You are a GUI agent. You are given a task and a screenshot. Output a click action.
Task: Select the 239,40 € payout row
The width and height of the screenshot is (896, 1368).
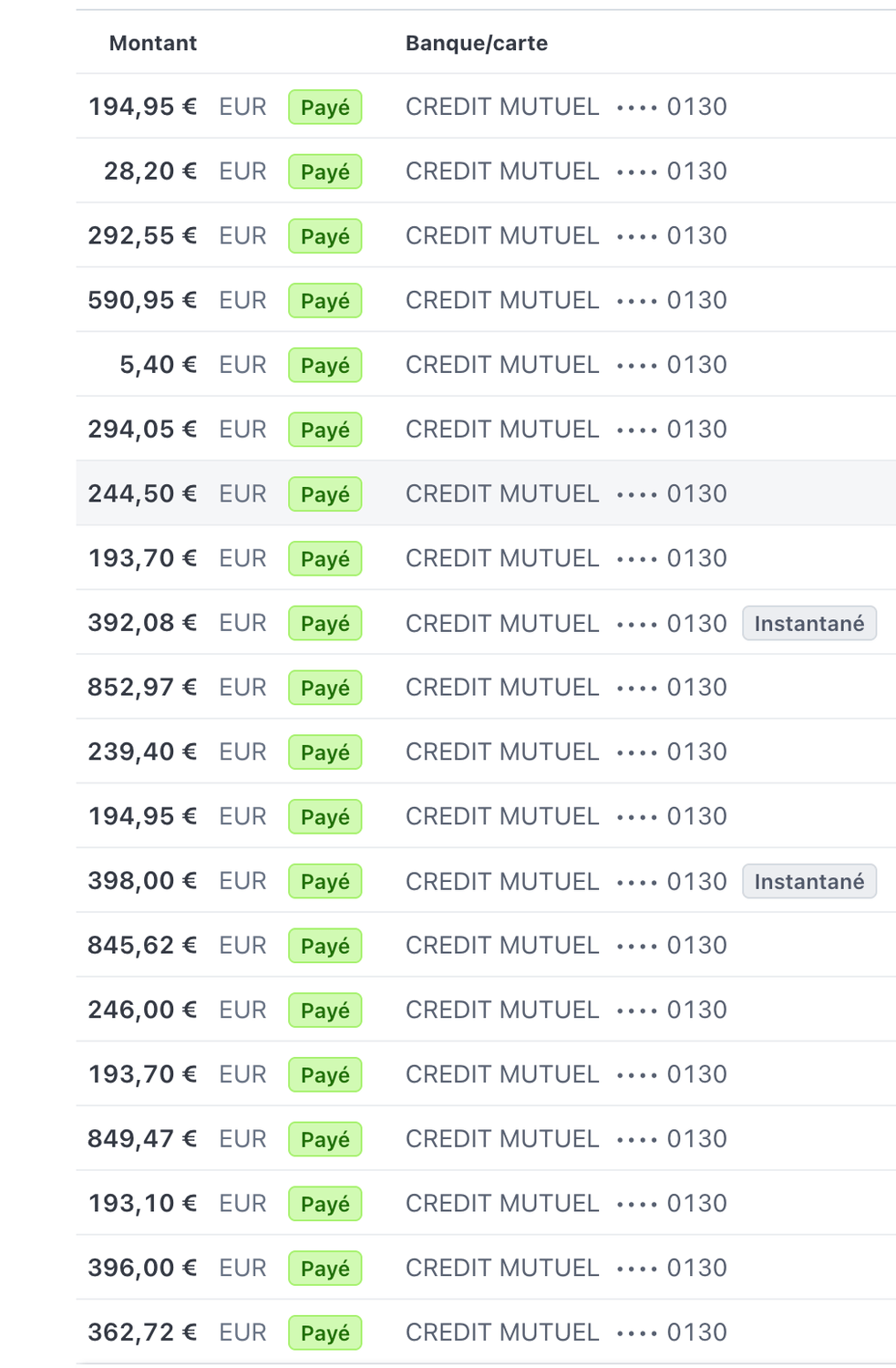coord(142,752)
